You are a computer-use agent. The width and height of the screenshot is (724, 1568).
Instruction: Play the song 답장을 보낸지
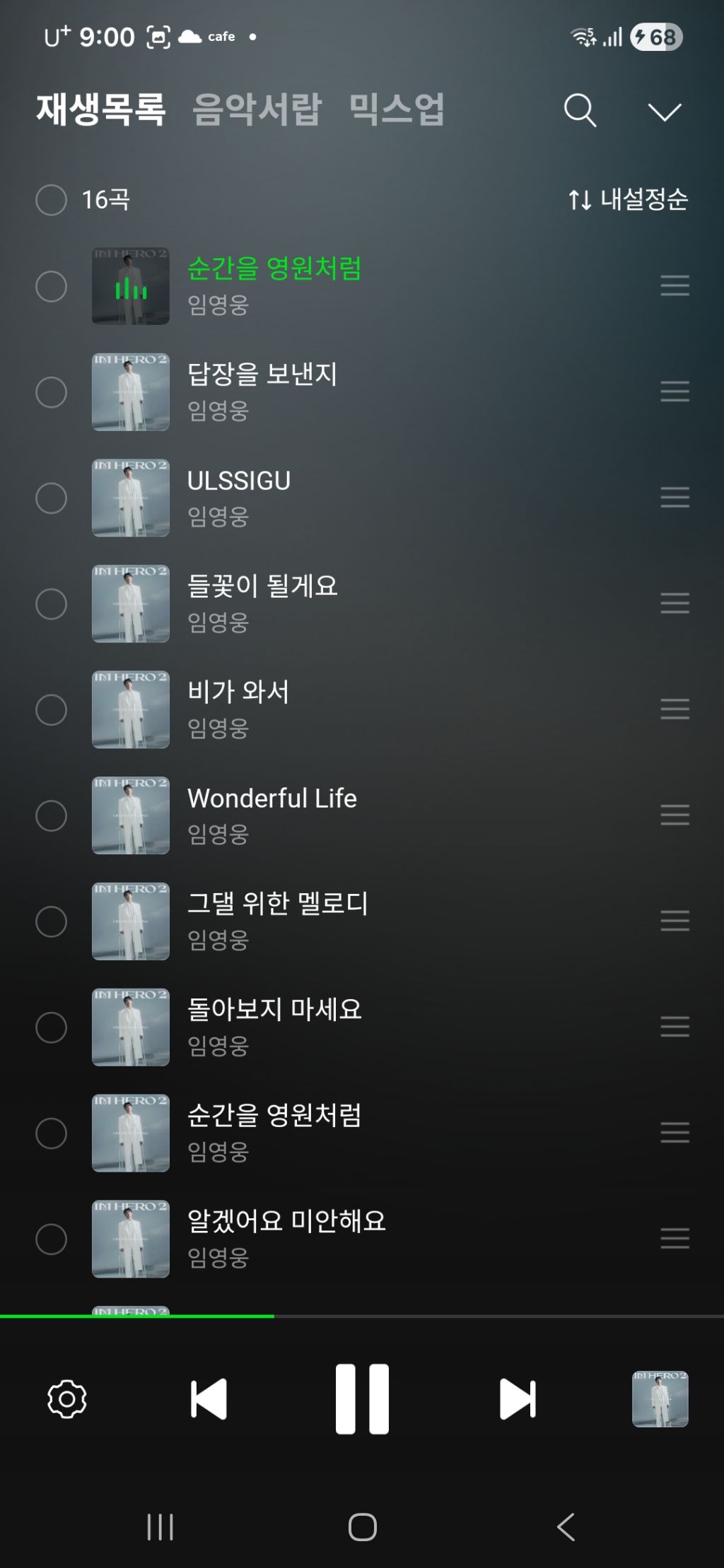[262, 375]
